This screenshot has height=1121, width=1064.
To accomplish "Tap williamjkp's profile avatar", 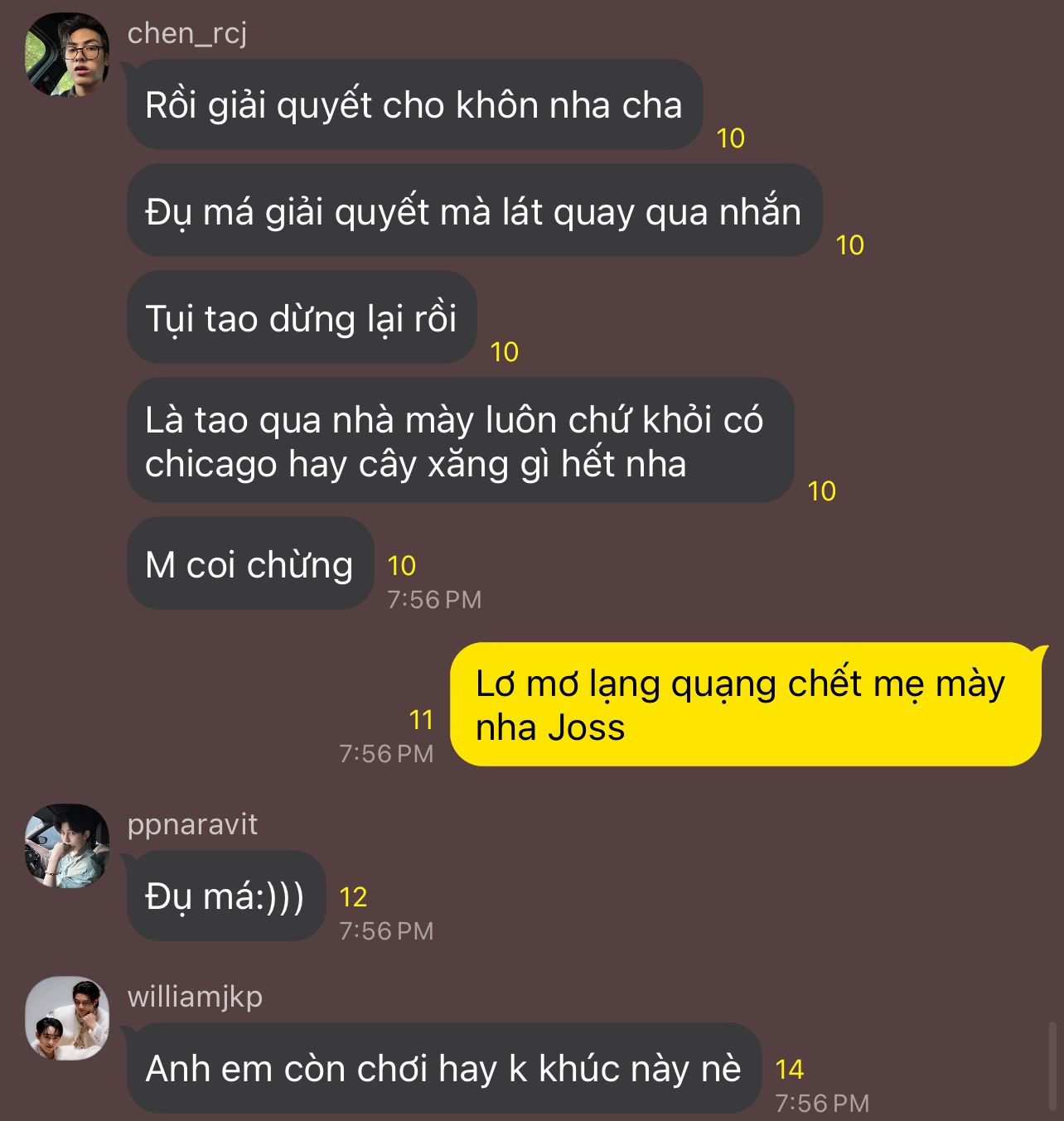I will [x=67, y=1018].
